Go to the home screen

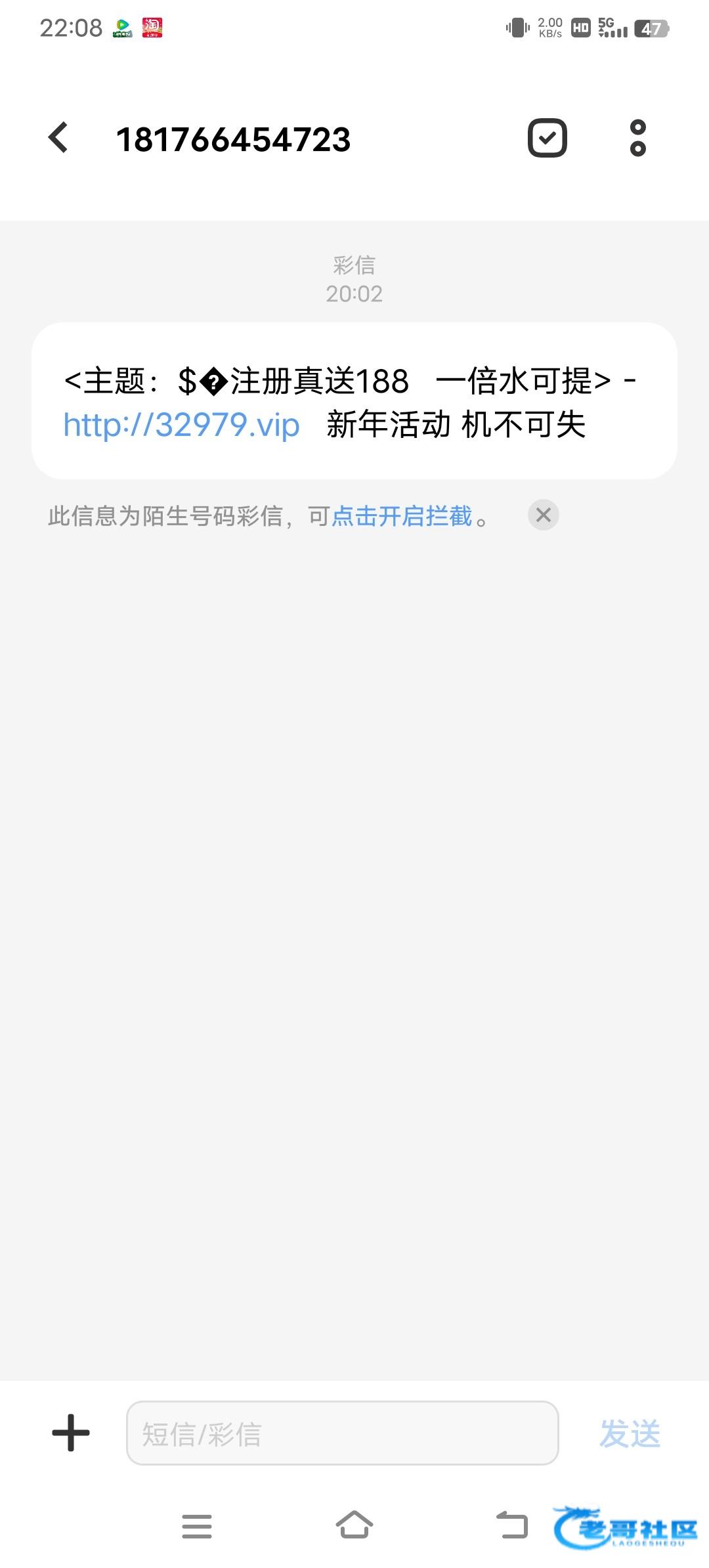(x=354, y=1525)
